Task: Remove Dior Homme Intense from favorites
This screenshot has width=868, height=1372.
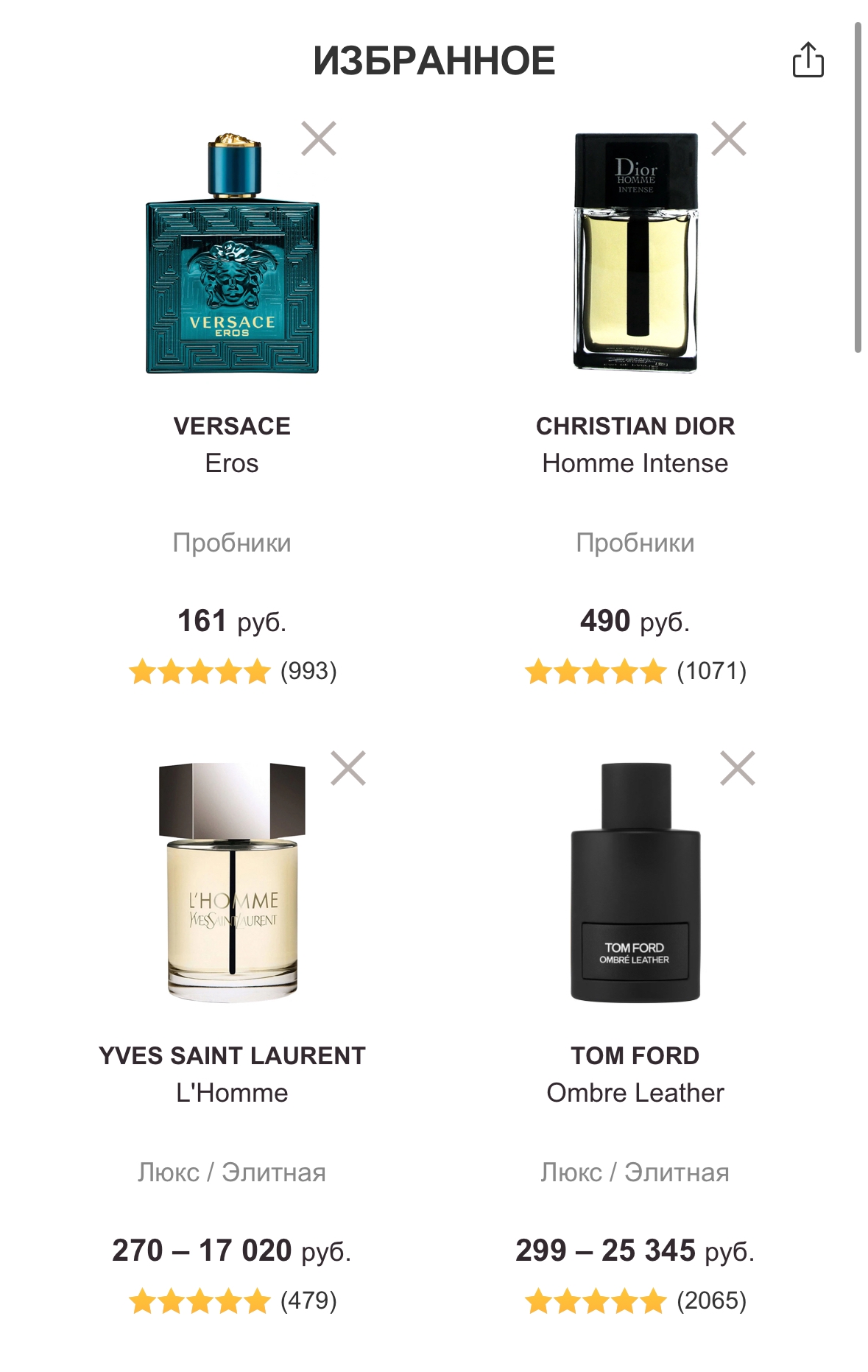Action: point(729,138)
